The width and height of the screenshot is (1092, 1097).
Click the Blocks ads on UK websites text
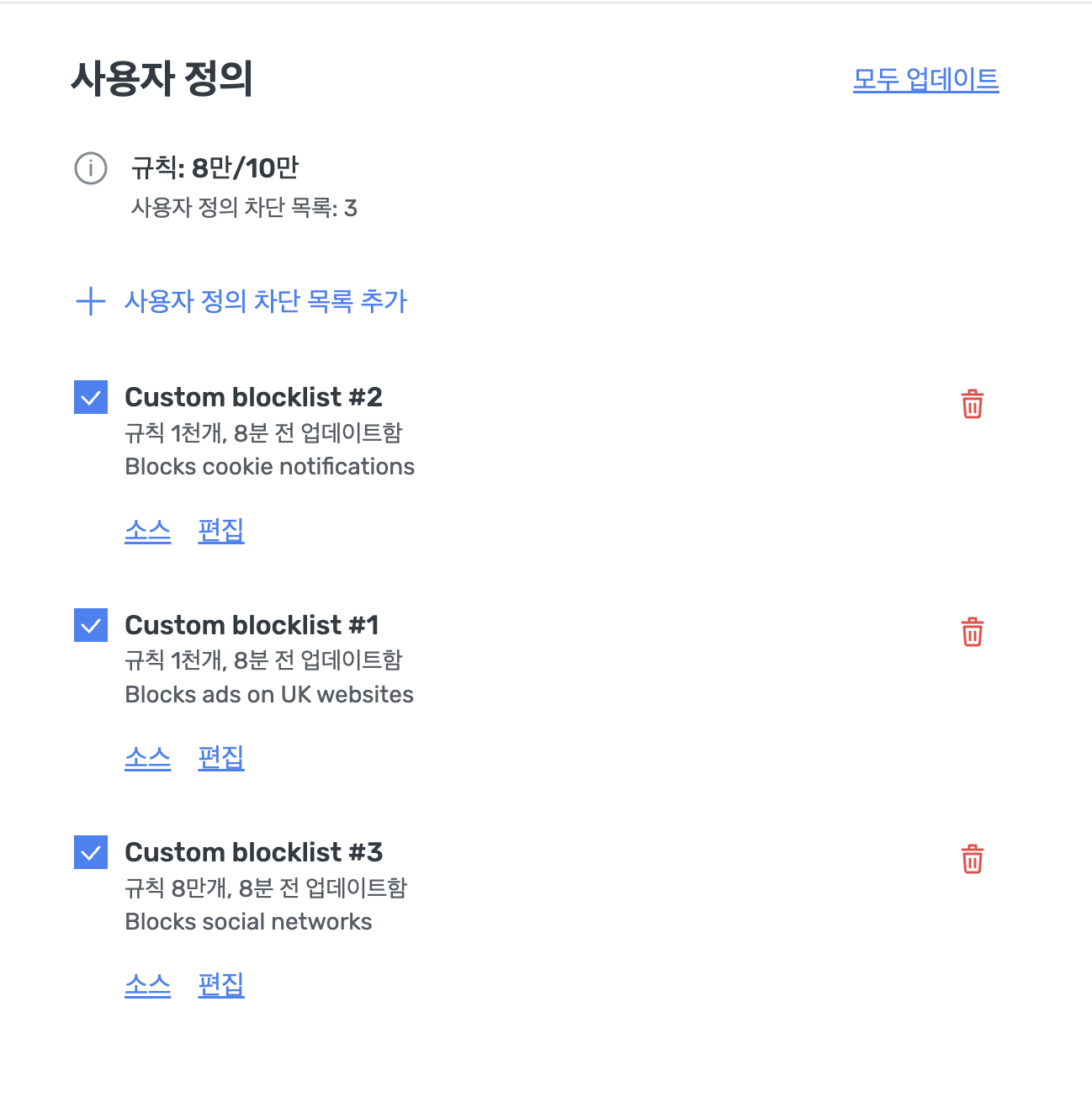269,694
